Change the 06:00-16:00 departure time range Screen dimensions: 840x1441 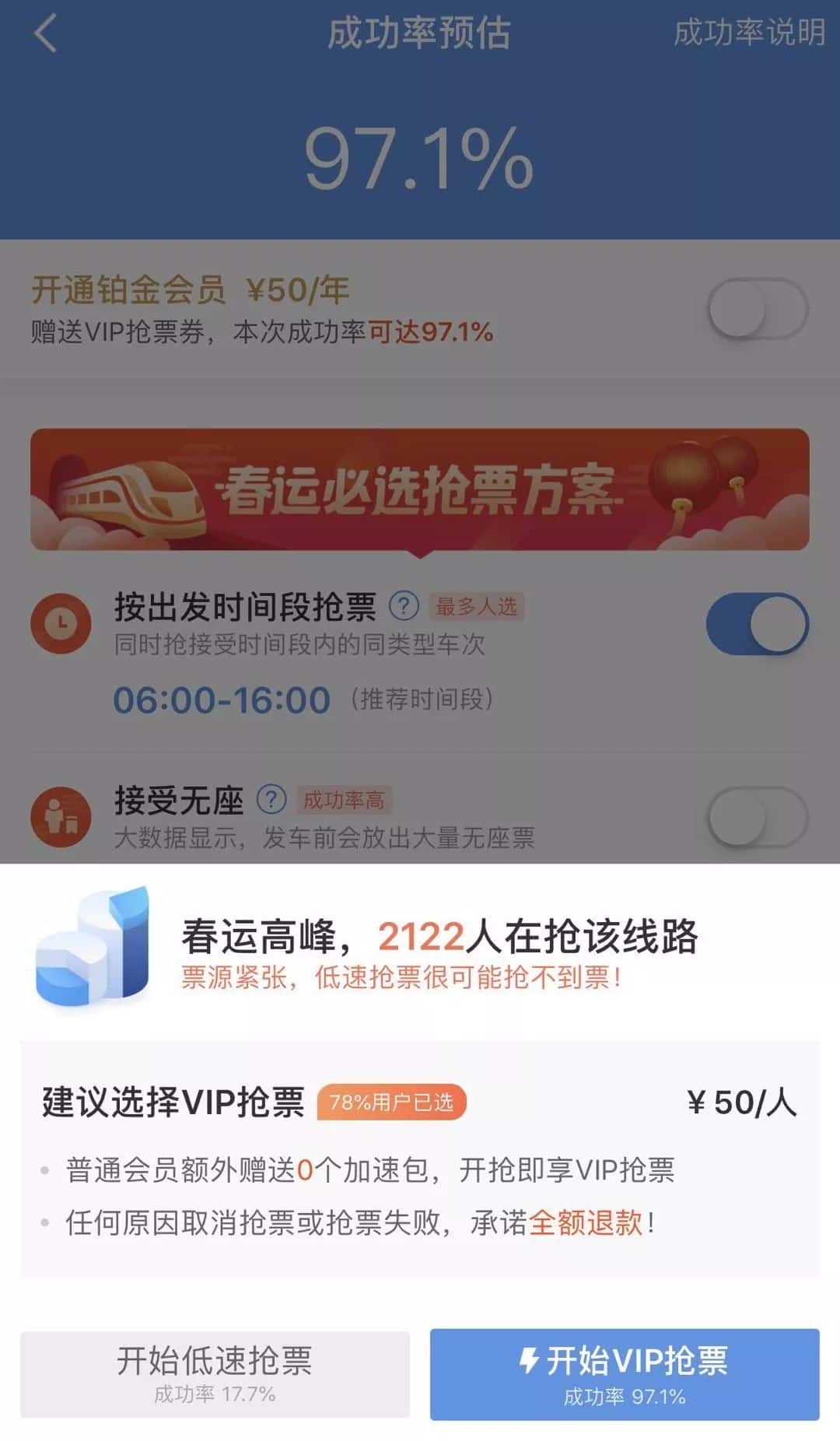(222, 699)
